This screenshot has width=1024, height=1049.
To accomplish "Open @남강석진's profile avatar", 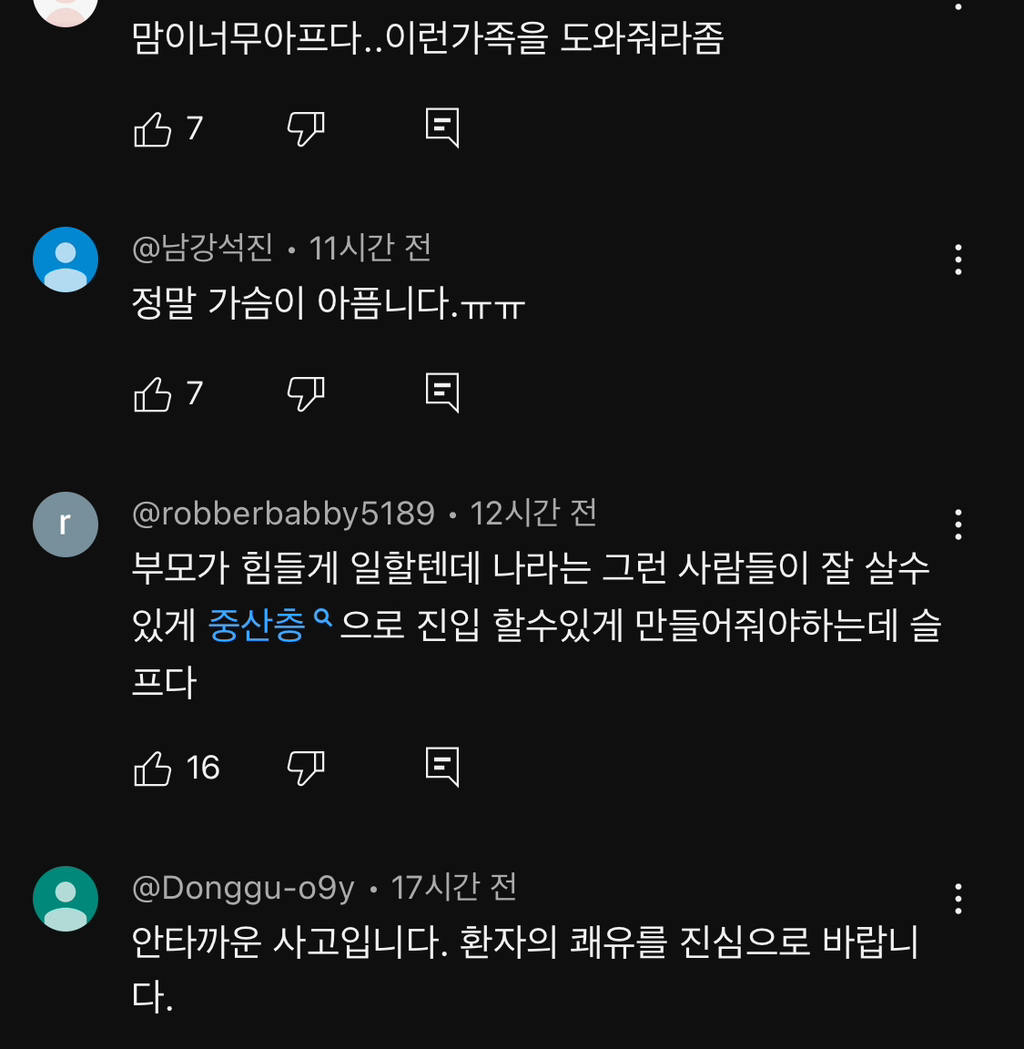I will (x=65, y=258).
